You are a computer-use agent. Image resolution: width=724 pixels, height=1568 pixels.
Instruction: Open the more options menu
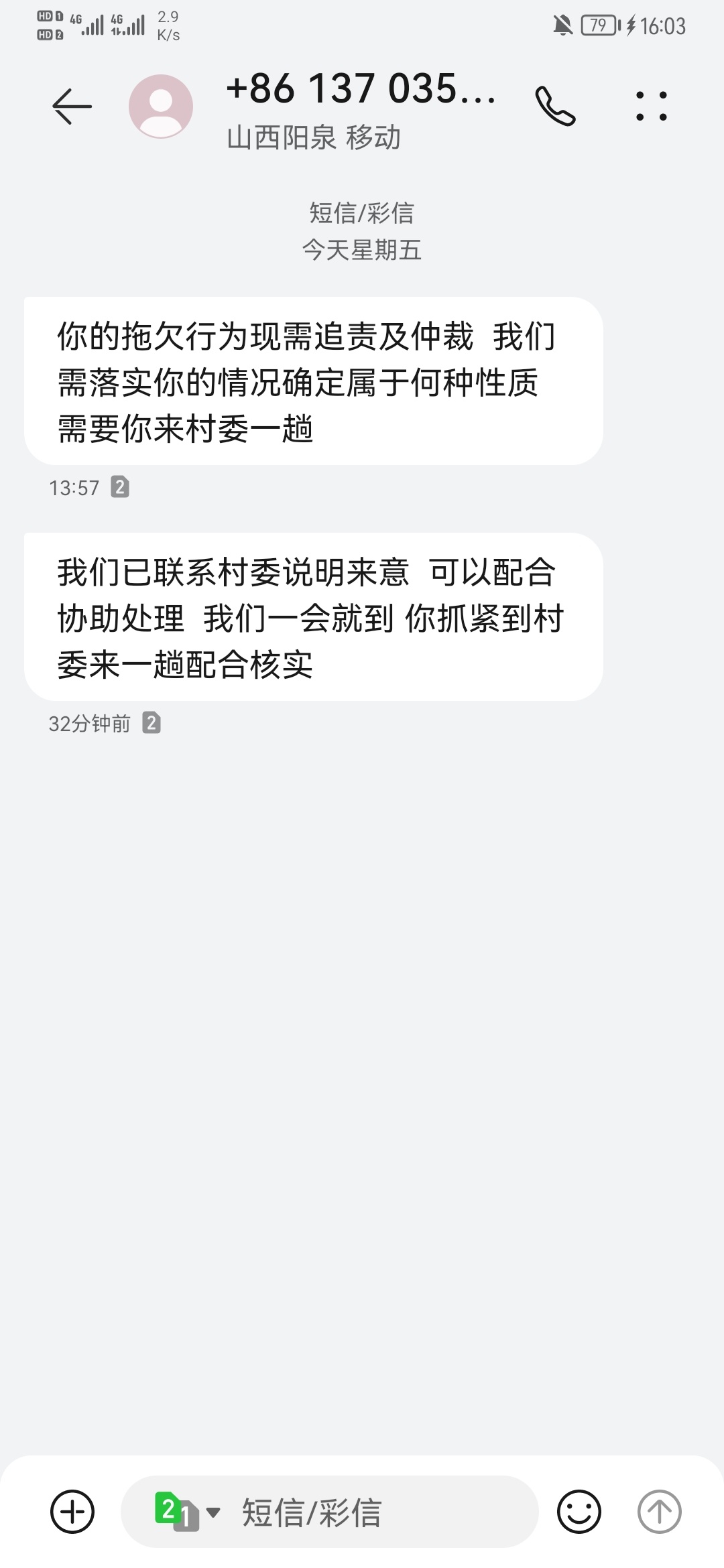[652, 106]
